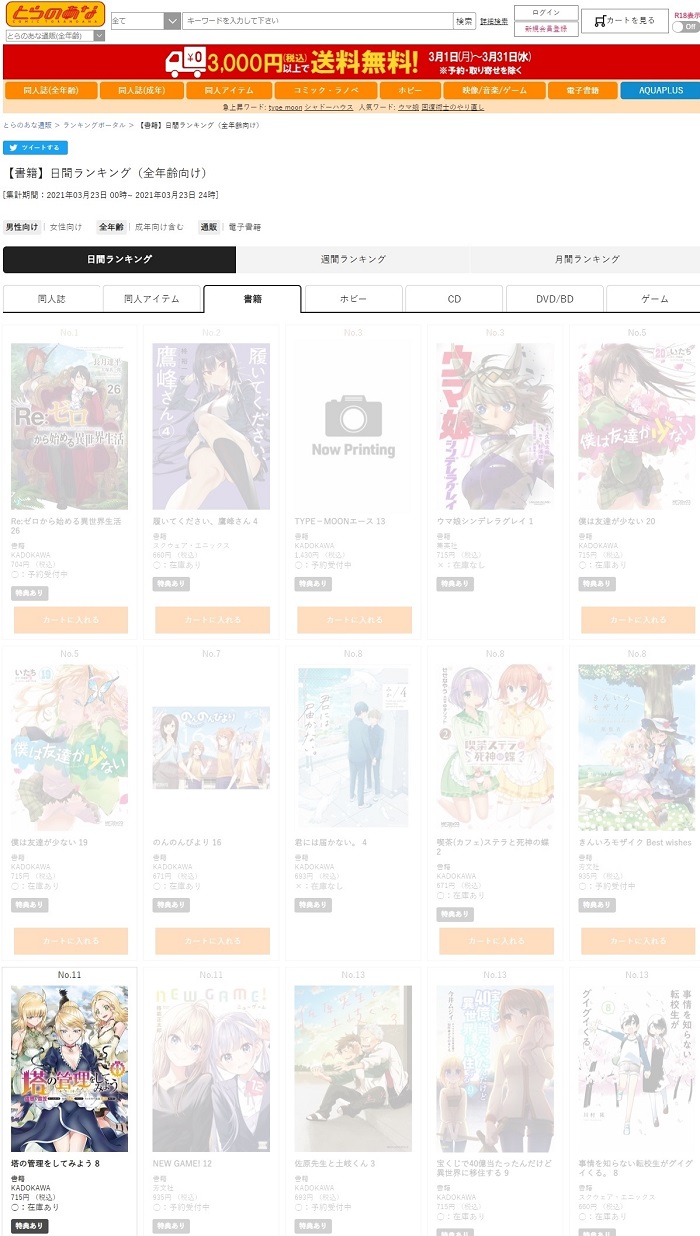
Task: Open the 全て category dropdown
Action: (x=145, y=21)
